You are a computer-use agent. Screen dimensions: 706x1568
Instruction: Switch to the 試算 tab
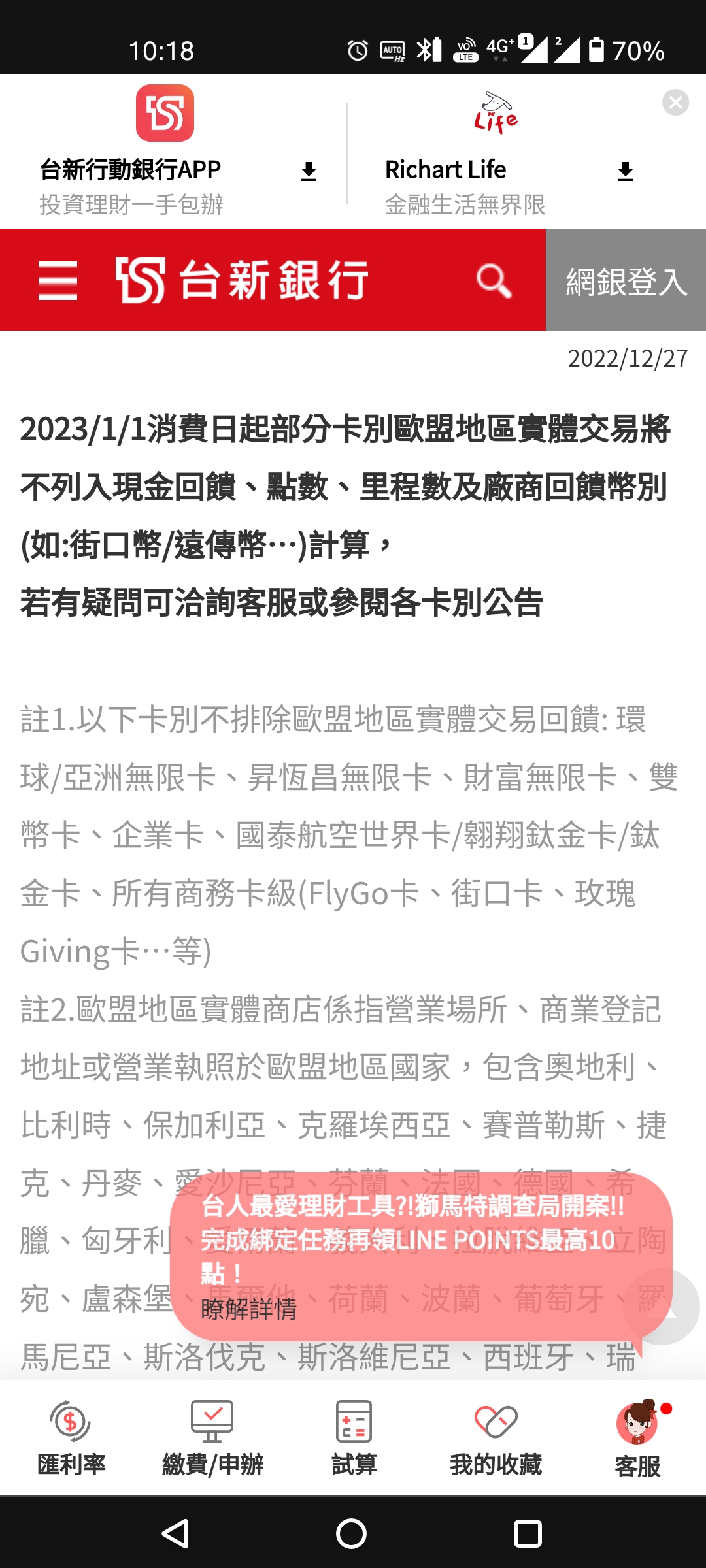tap(354, 1438)
